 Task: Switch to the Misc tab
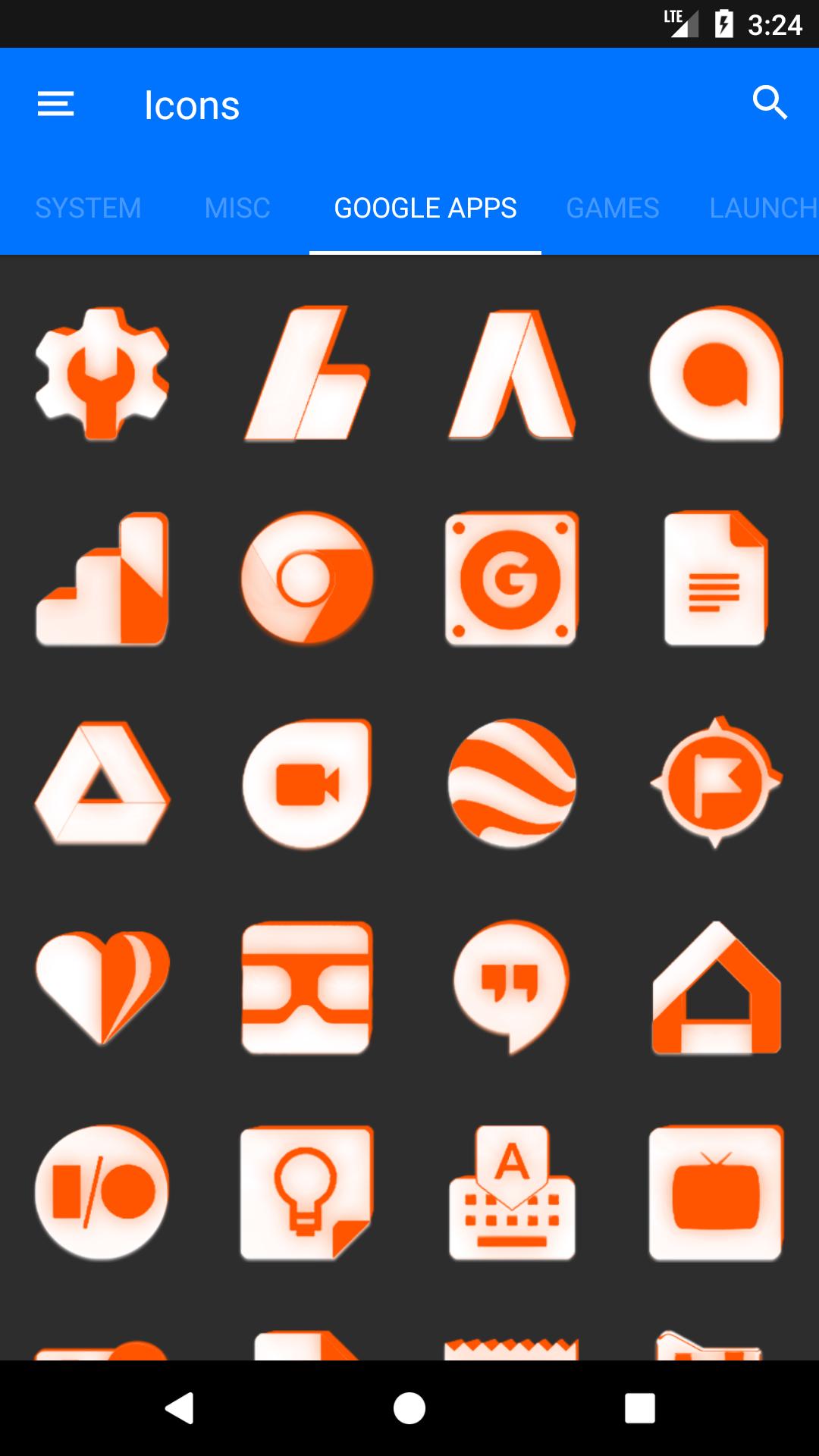pyautogui.click(x=237, y=208)
